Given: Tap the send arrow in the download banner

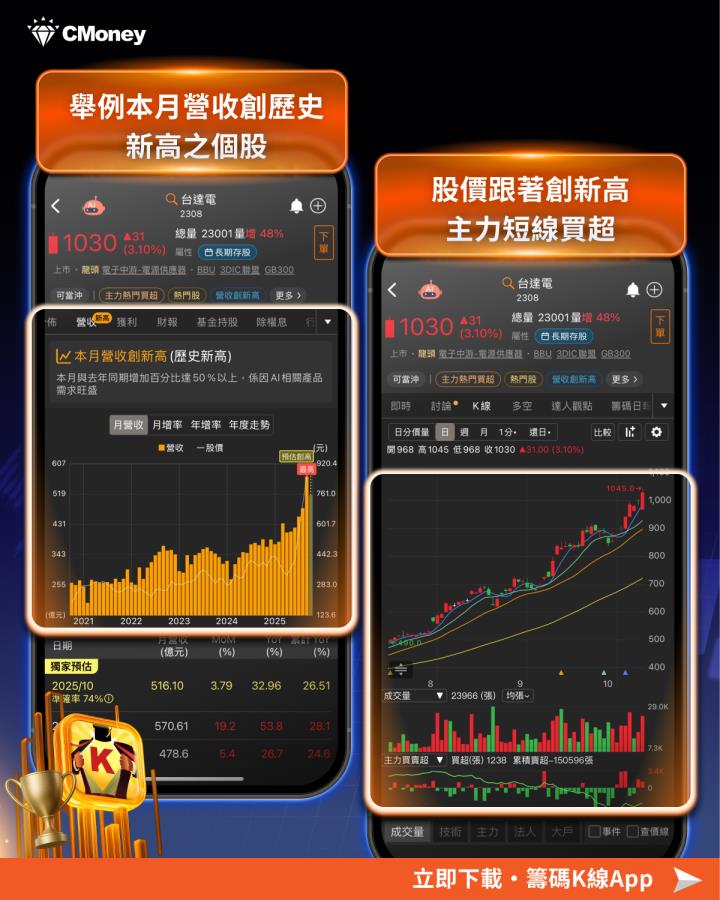Looking at the screenshot, I should click(688, 877).
